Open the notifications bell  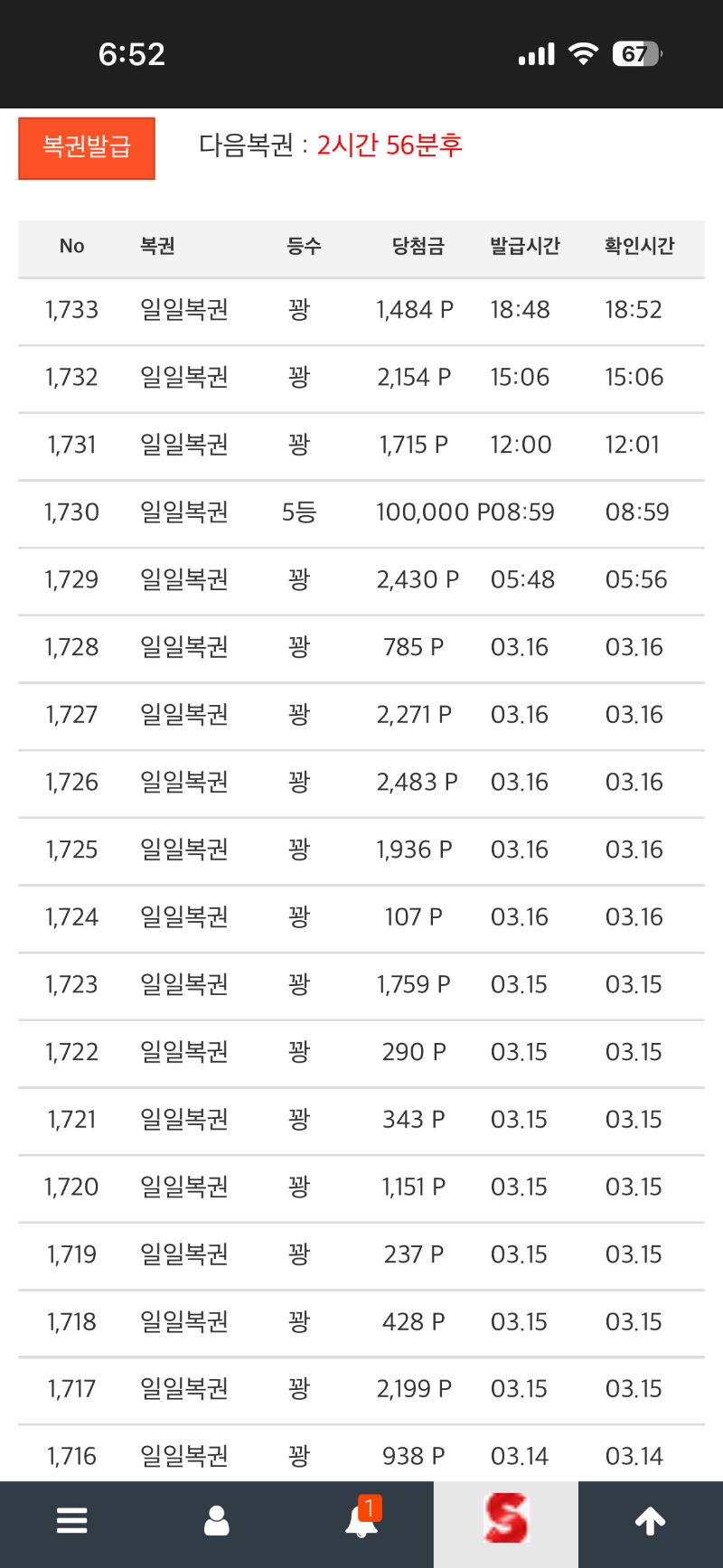(361, 1521)
